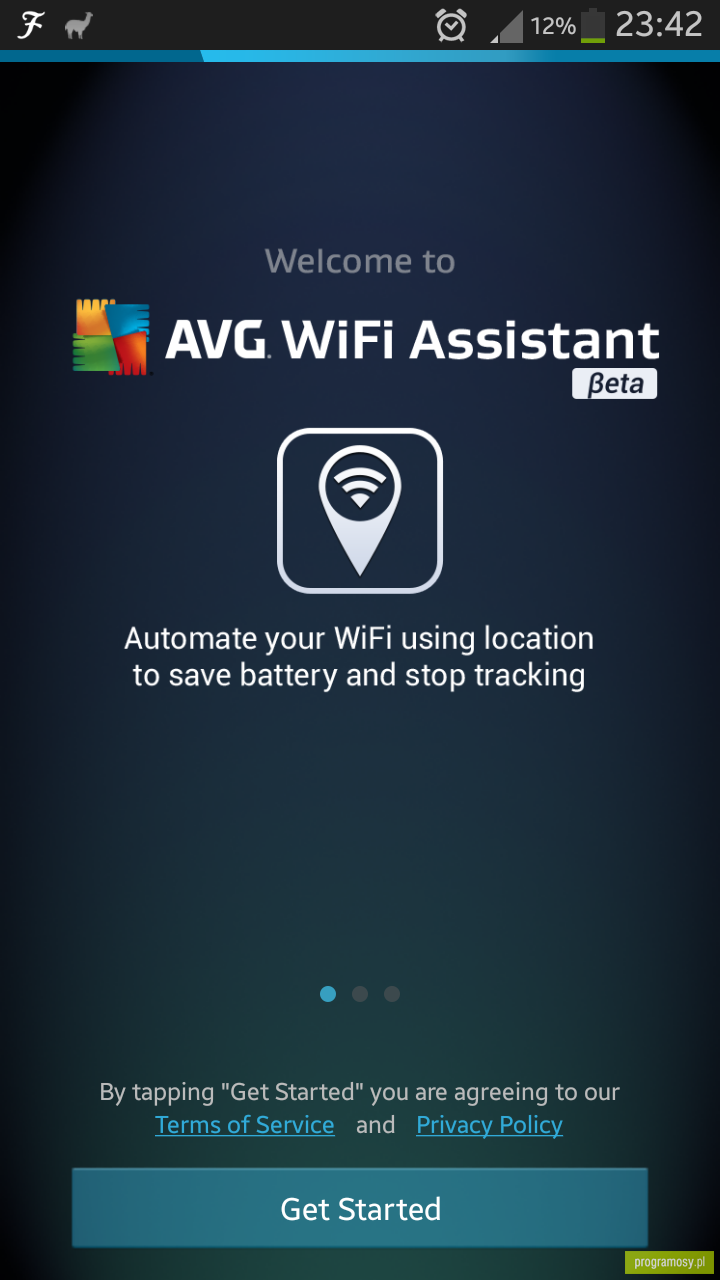
Task: Tap the Get Started button
Action: point(360,1208)
